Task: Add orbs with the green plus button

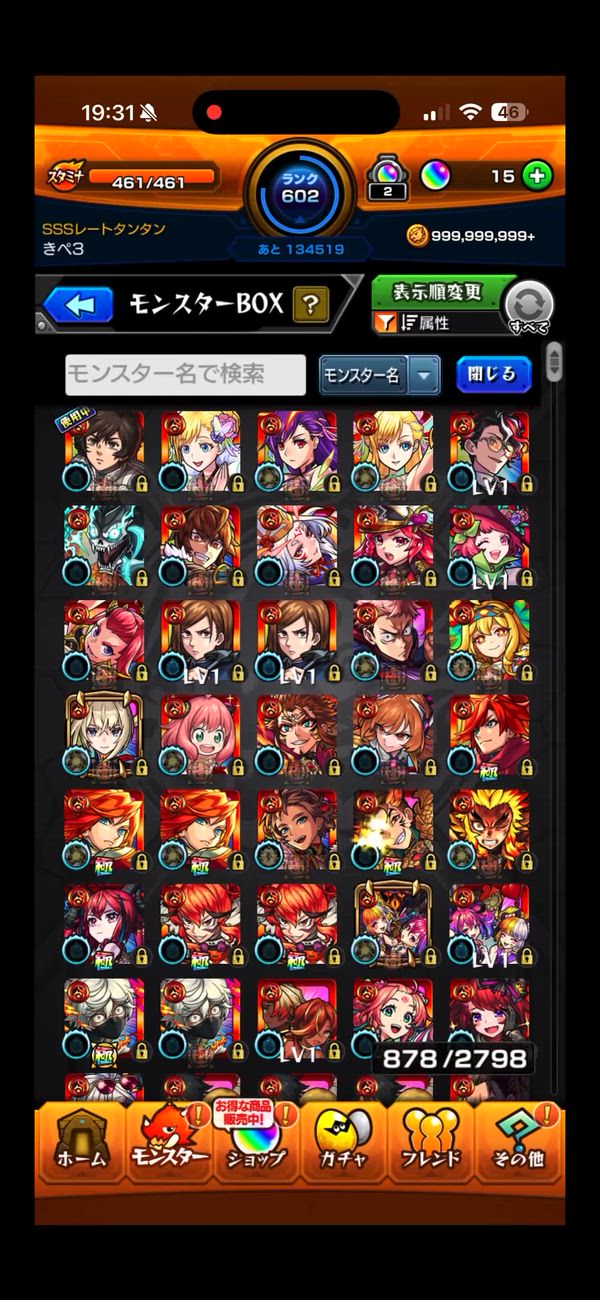Action: coord(537,176)
